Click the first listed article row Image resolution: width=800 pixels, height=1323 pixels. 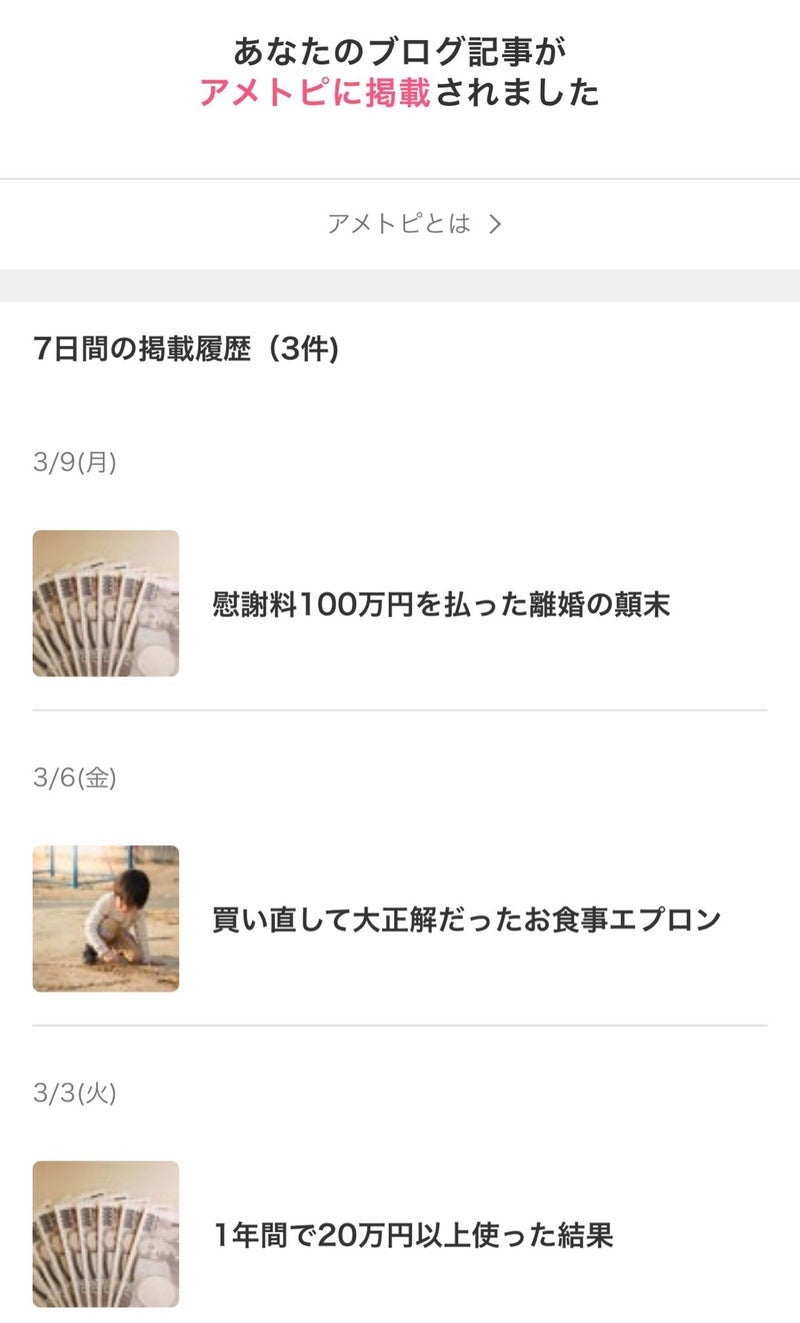(400, 604)
